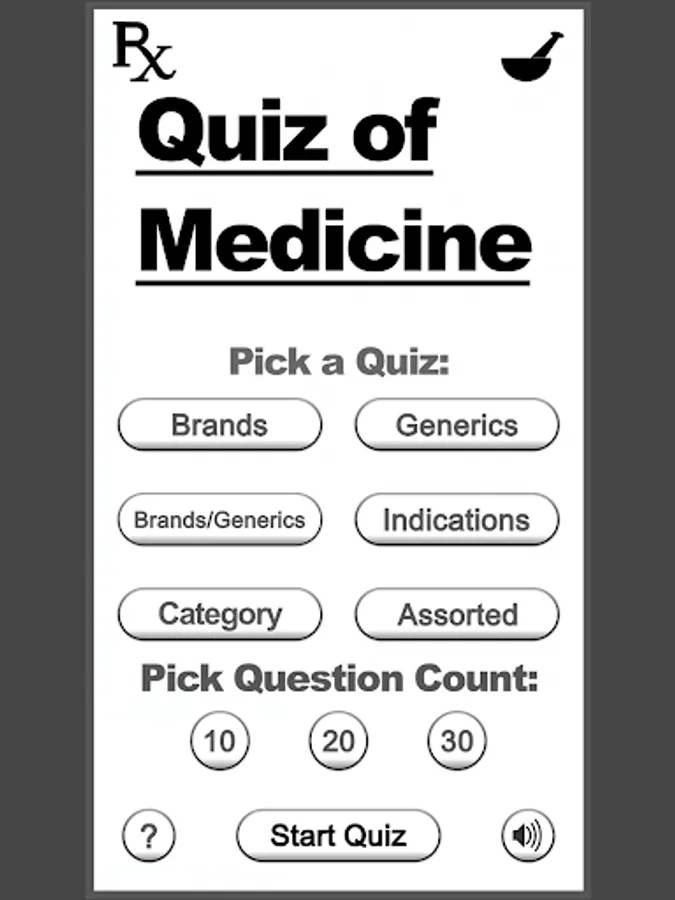Choose the Generics quiz
This screenshot has height=900, width=675.
tap(457, 425)
